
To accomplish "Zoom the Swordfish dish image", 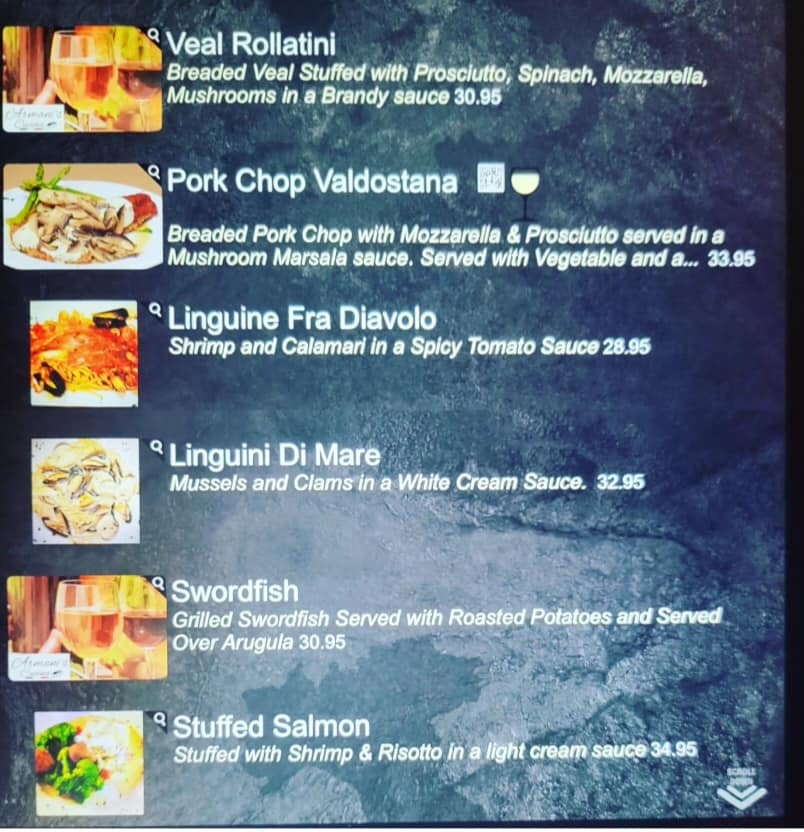I will click(x=87, y=627).
